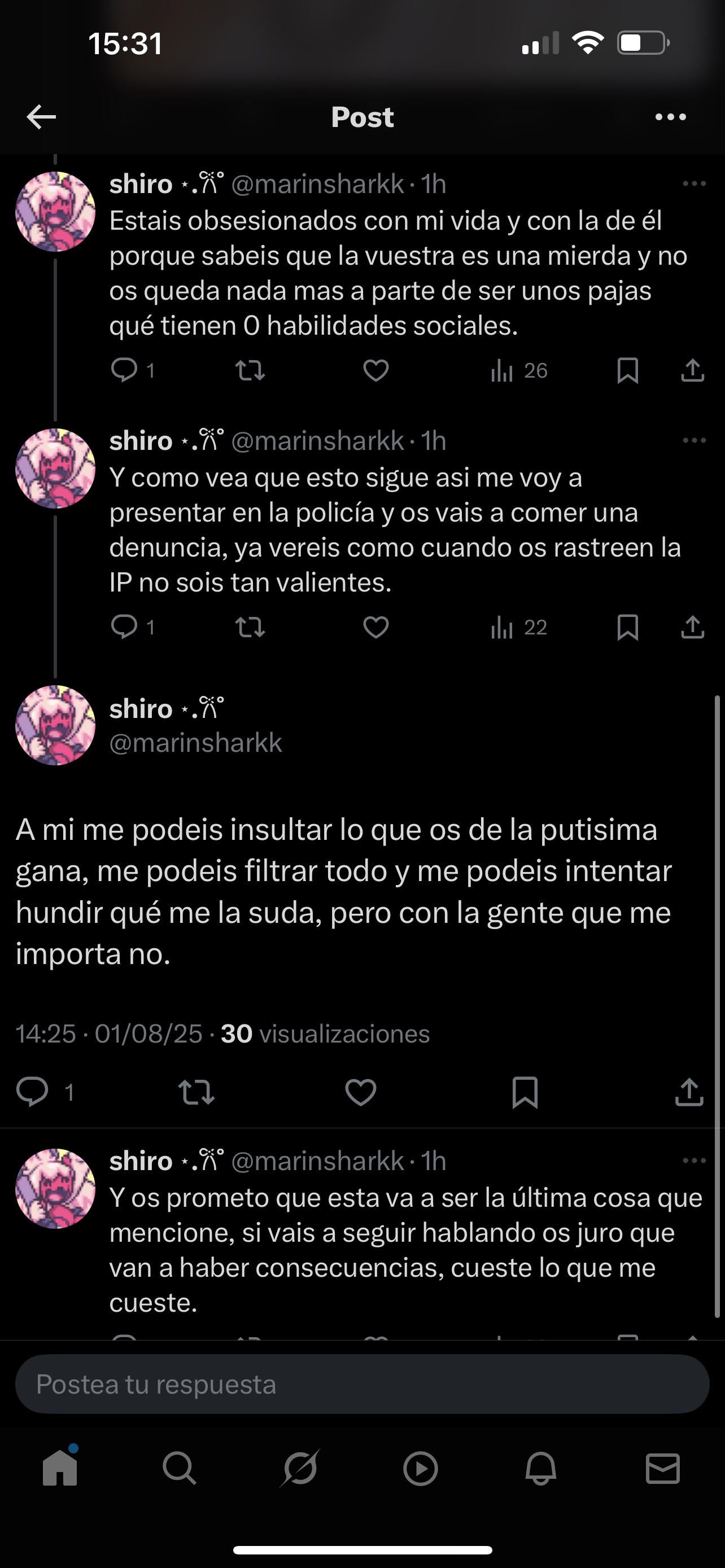Screen dimensions: 725x1568
Task: Open the Grok tab
Action: 299,1468
